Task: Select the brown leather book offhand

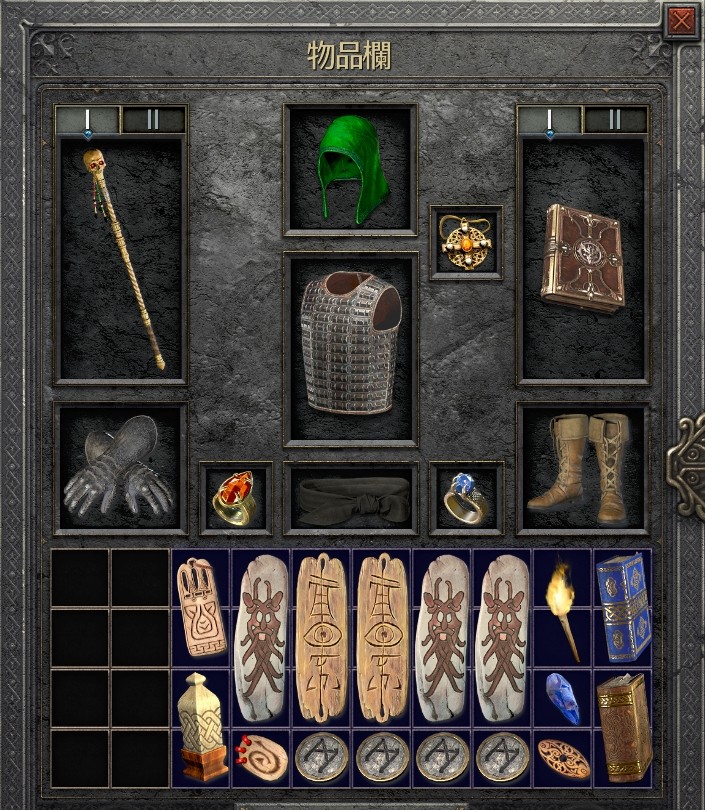Action: click(x=583, y=258)
